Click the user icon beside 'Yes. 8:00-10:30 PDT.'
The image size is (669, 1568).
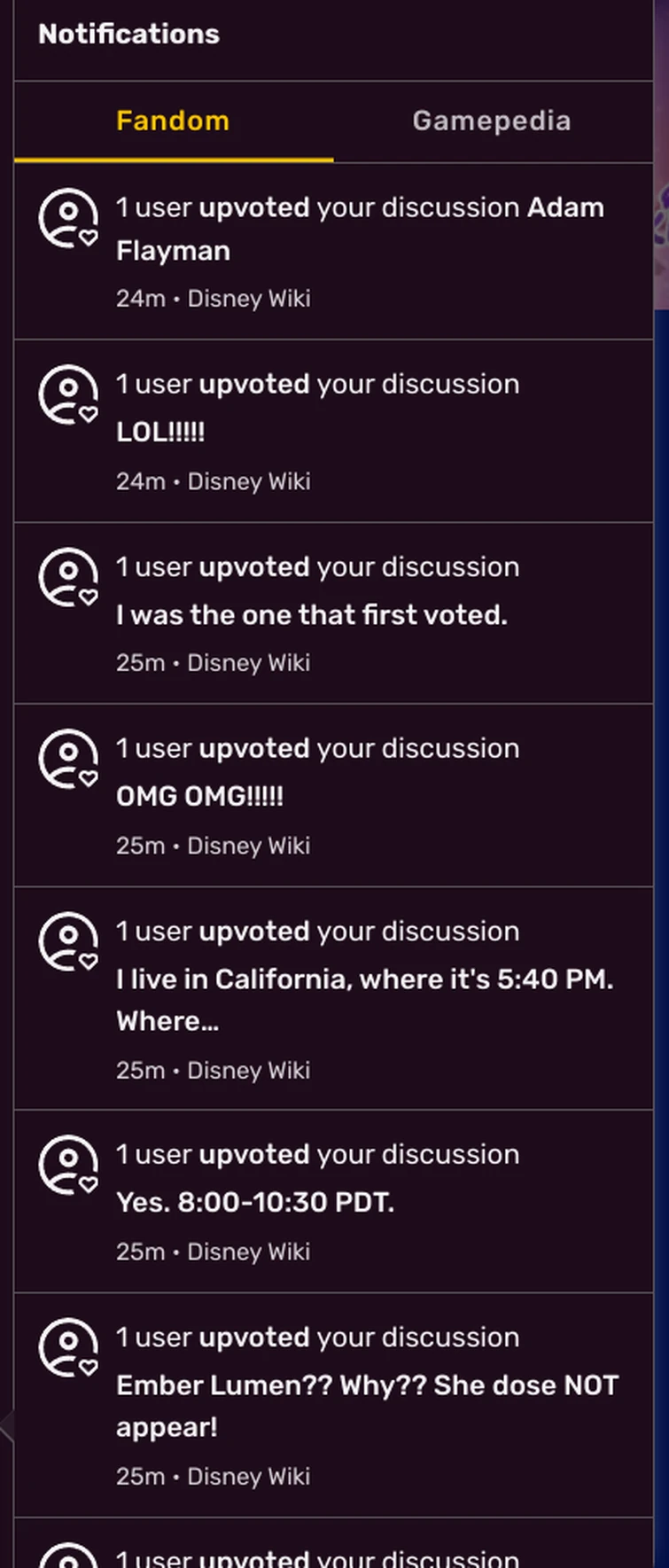(66, 1165)
